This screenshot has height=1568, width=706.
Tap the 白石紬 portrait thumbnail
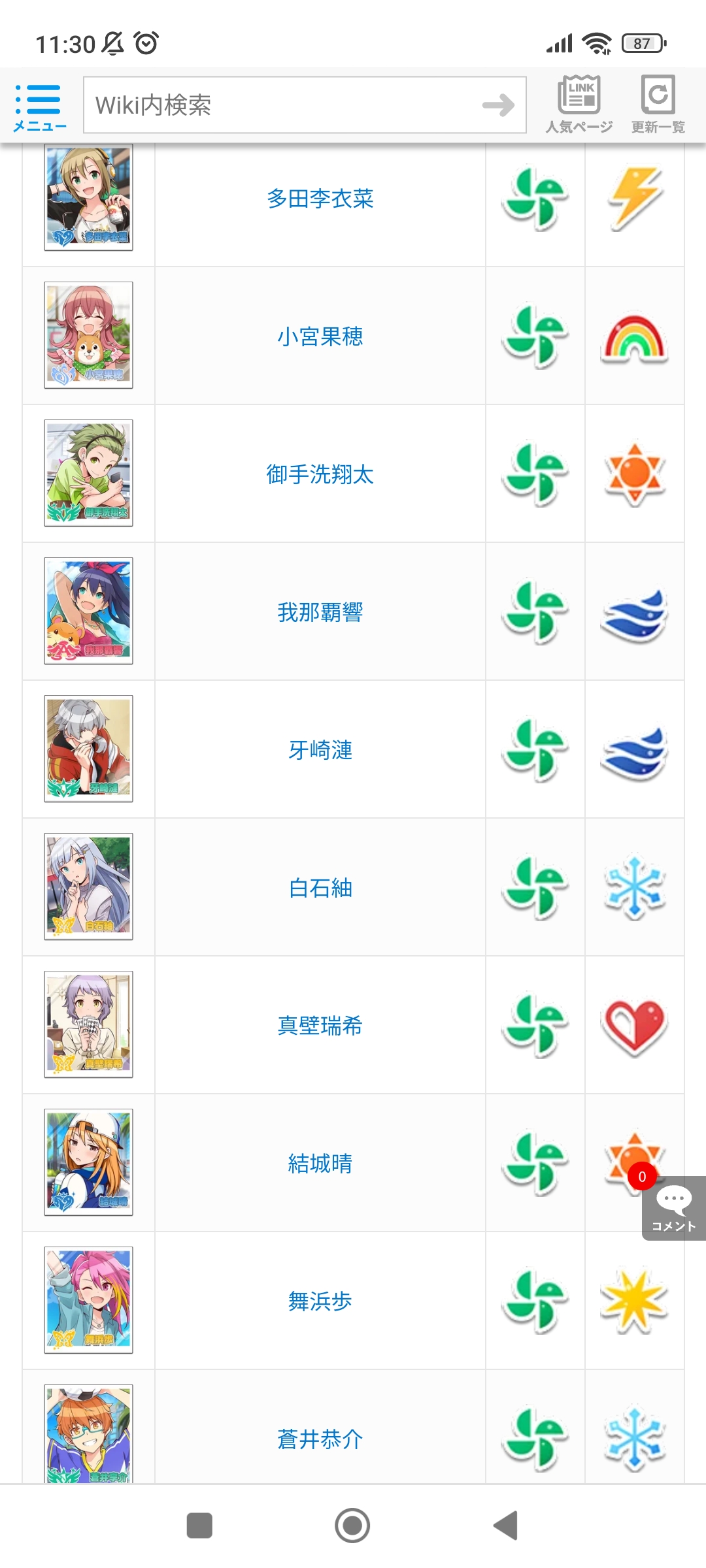pyautogui.click(x=88, y=887)
